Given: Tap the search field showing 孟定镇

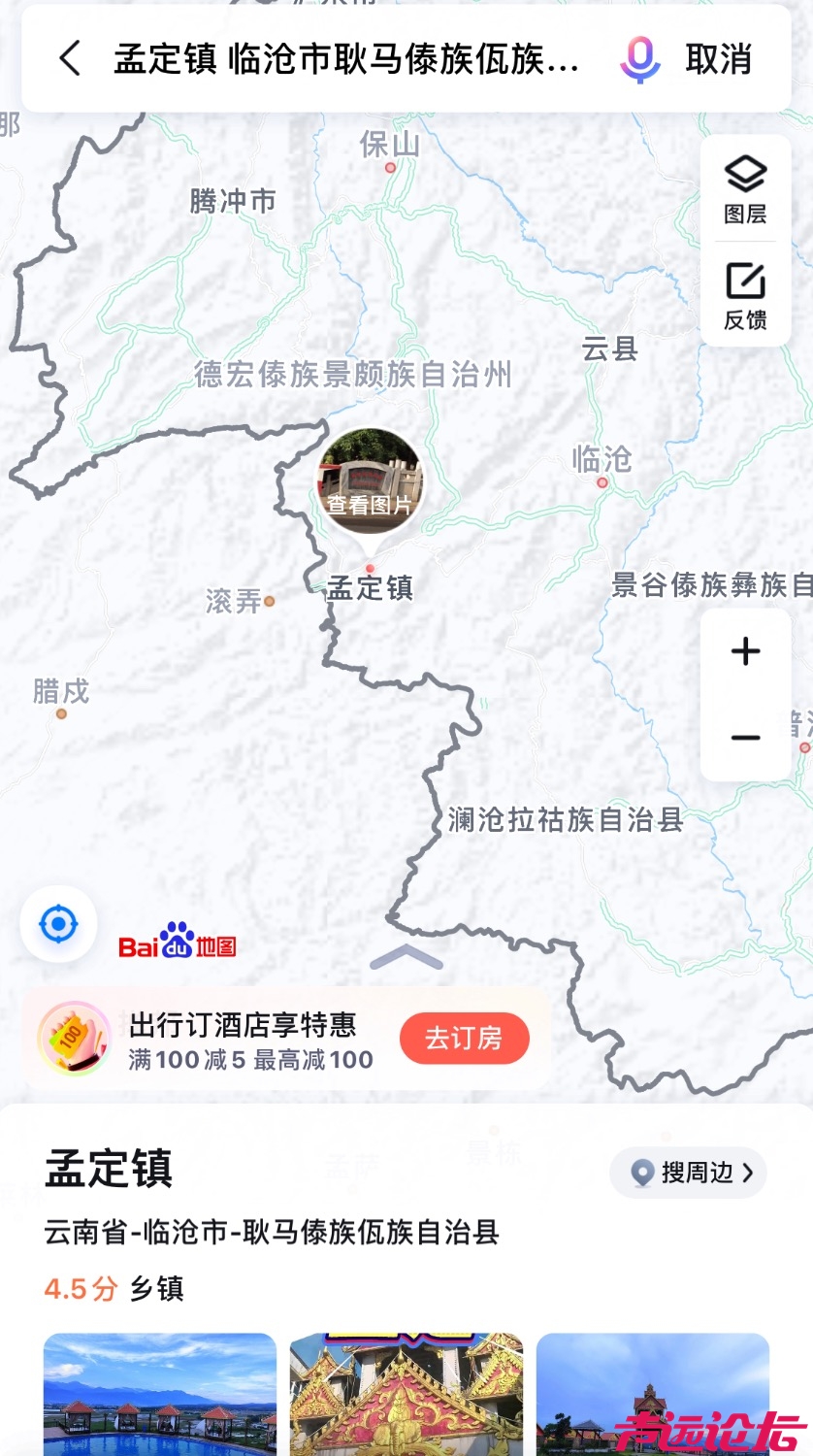Looking at the screenshot, I should [346, 59].
